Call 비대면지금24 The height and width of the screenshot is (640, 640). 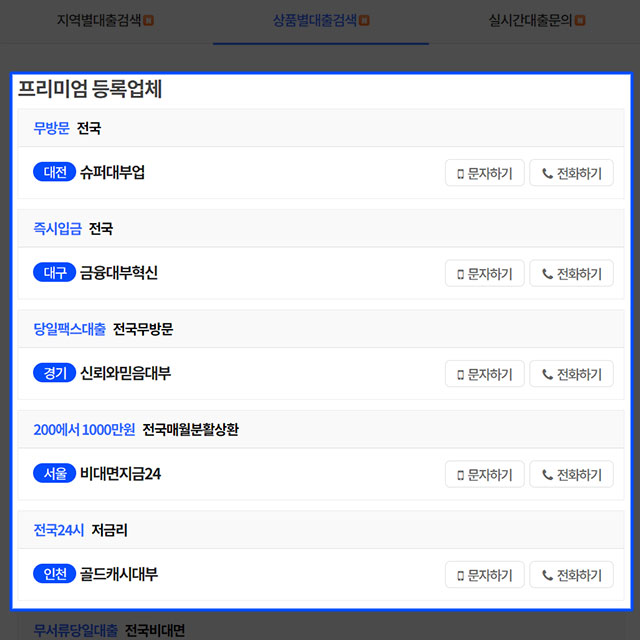coord(571,474)
